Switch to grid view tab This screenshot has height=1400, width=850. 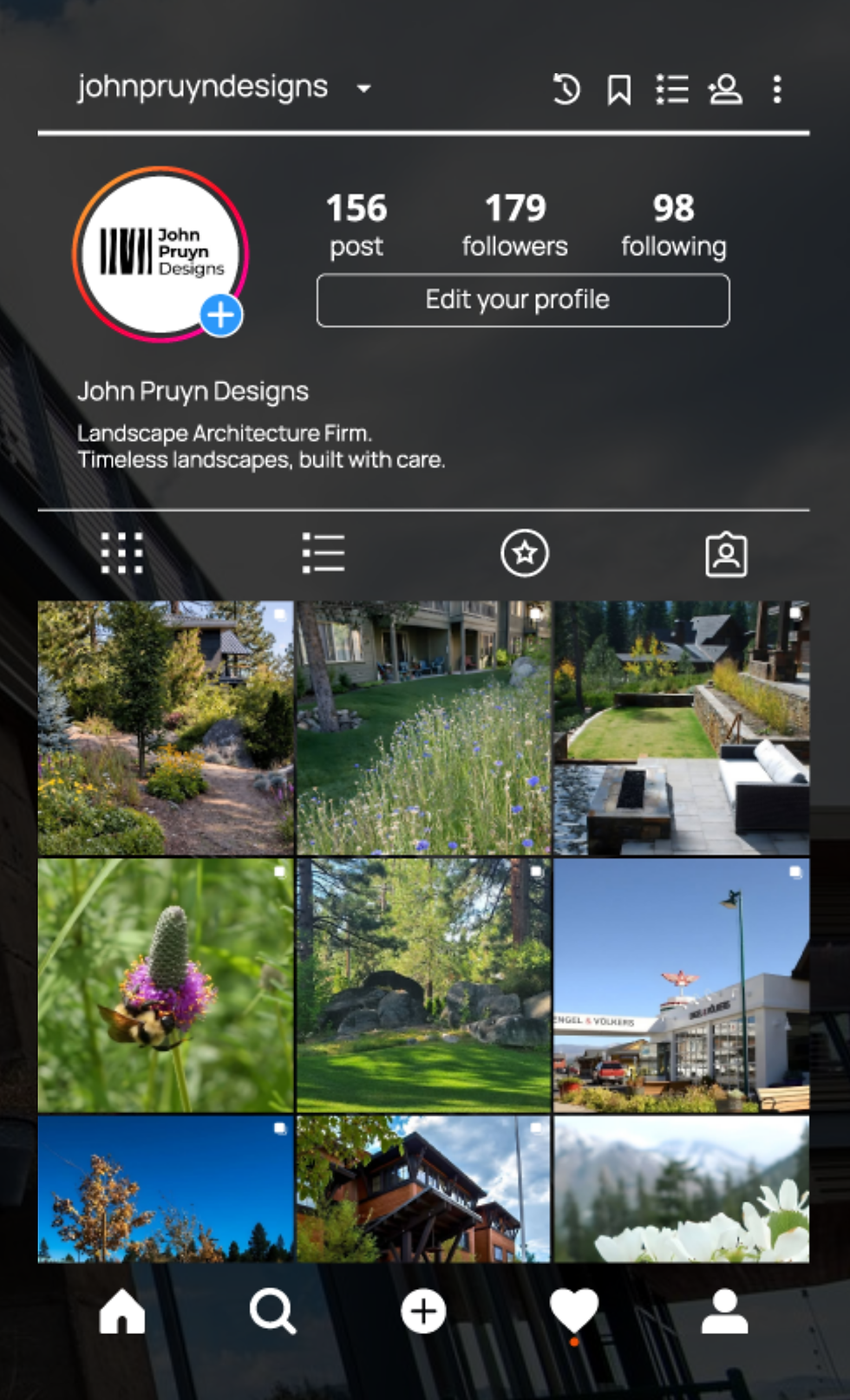(122, 553)
